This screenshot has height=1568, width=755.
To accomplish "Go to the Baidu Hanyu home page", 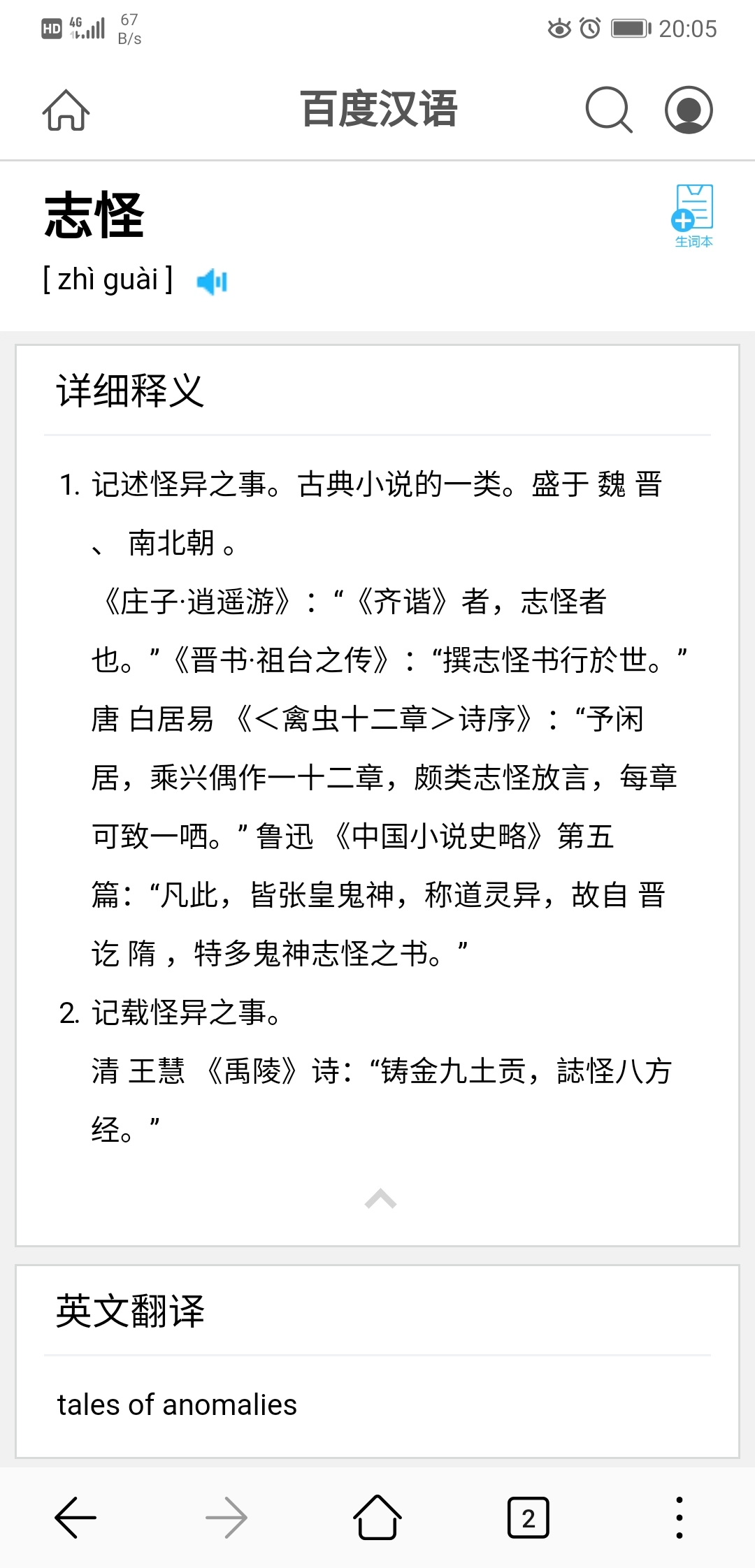I will (66, 110).
